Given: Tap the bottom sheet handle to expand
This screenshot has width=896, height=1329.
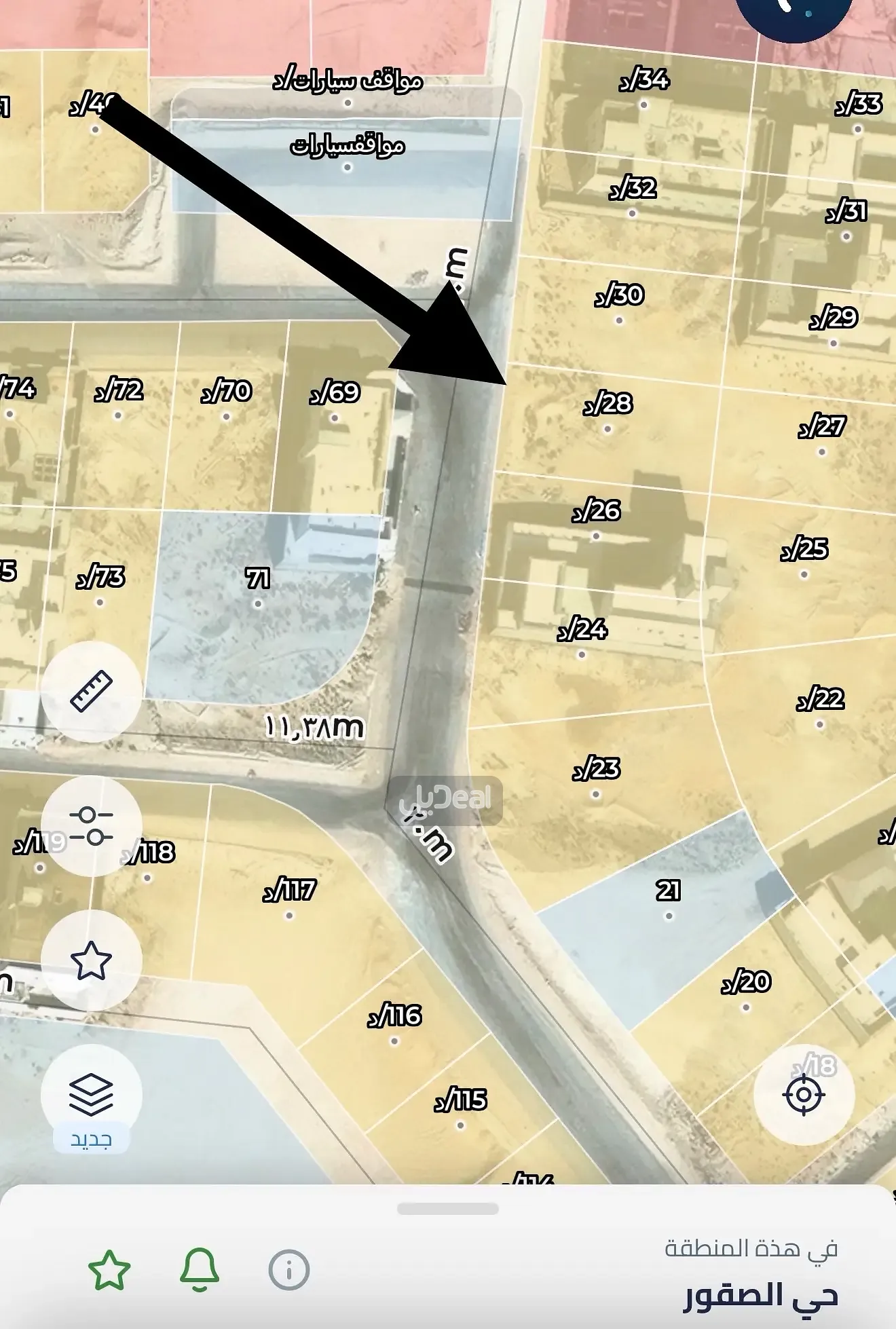Looking at the screenshot, I should pyautogui.click(x=448, y=1209).
